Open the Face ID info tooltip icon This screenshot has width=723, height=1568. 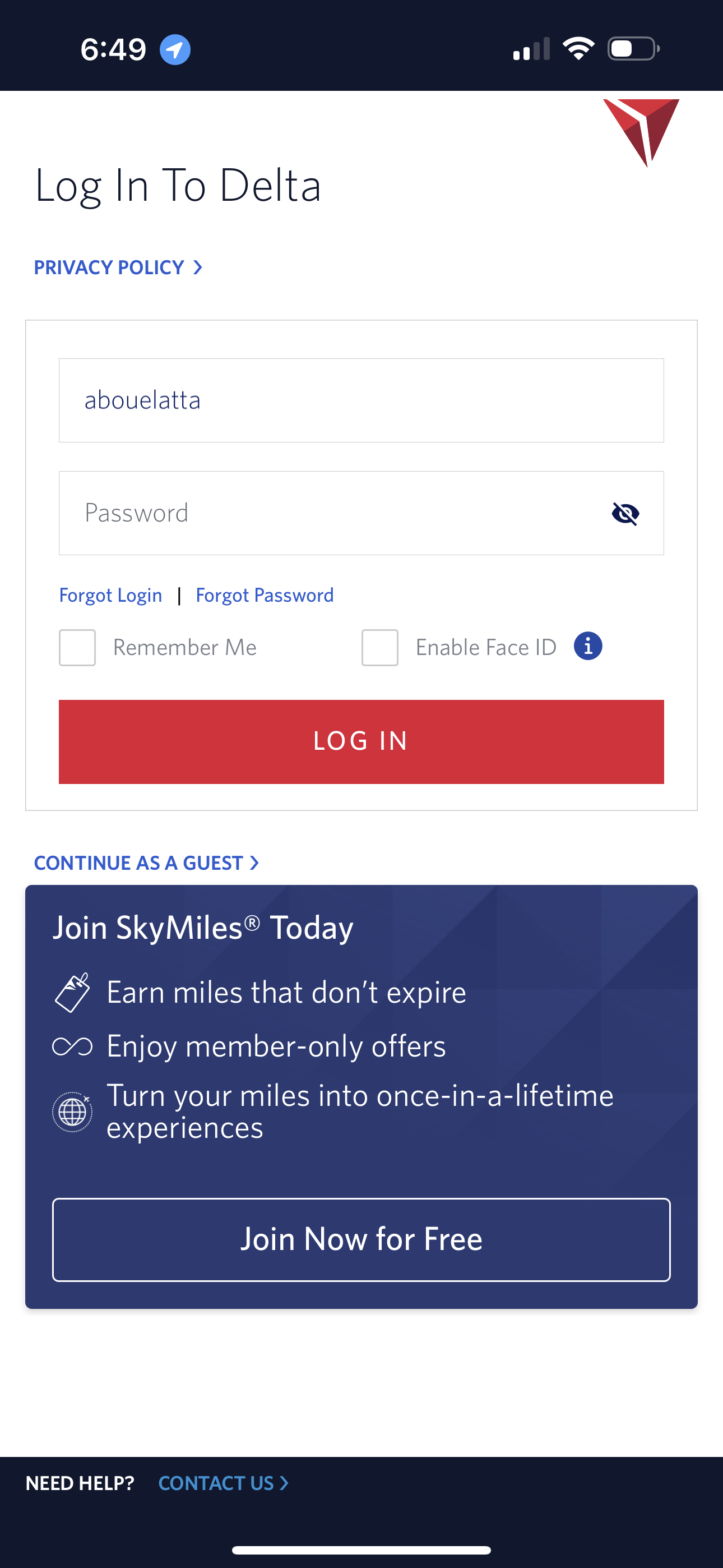(x=587, y=647)
